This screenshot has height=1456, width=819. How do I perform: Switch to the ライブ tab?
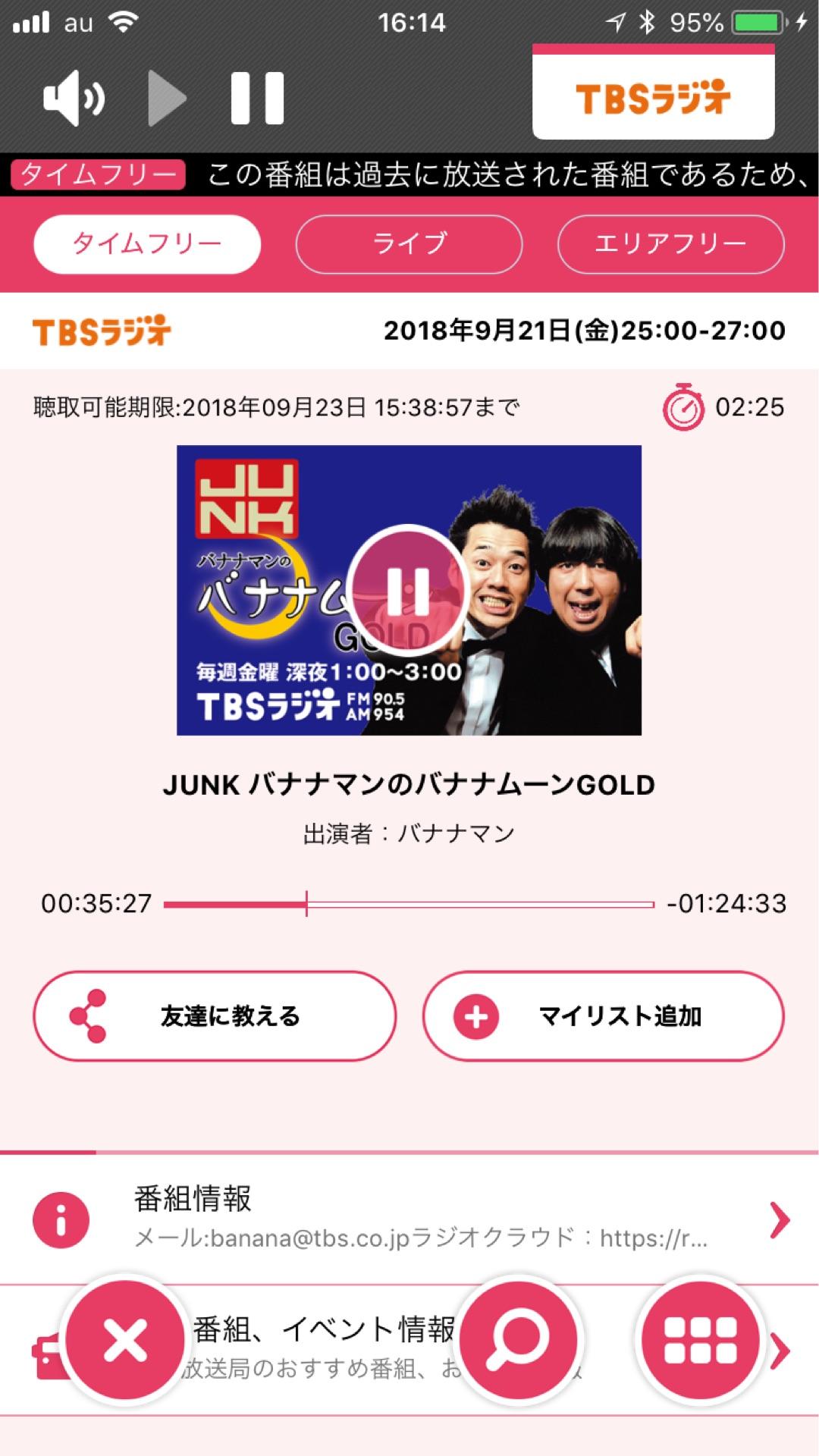(x=408, y=243)
